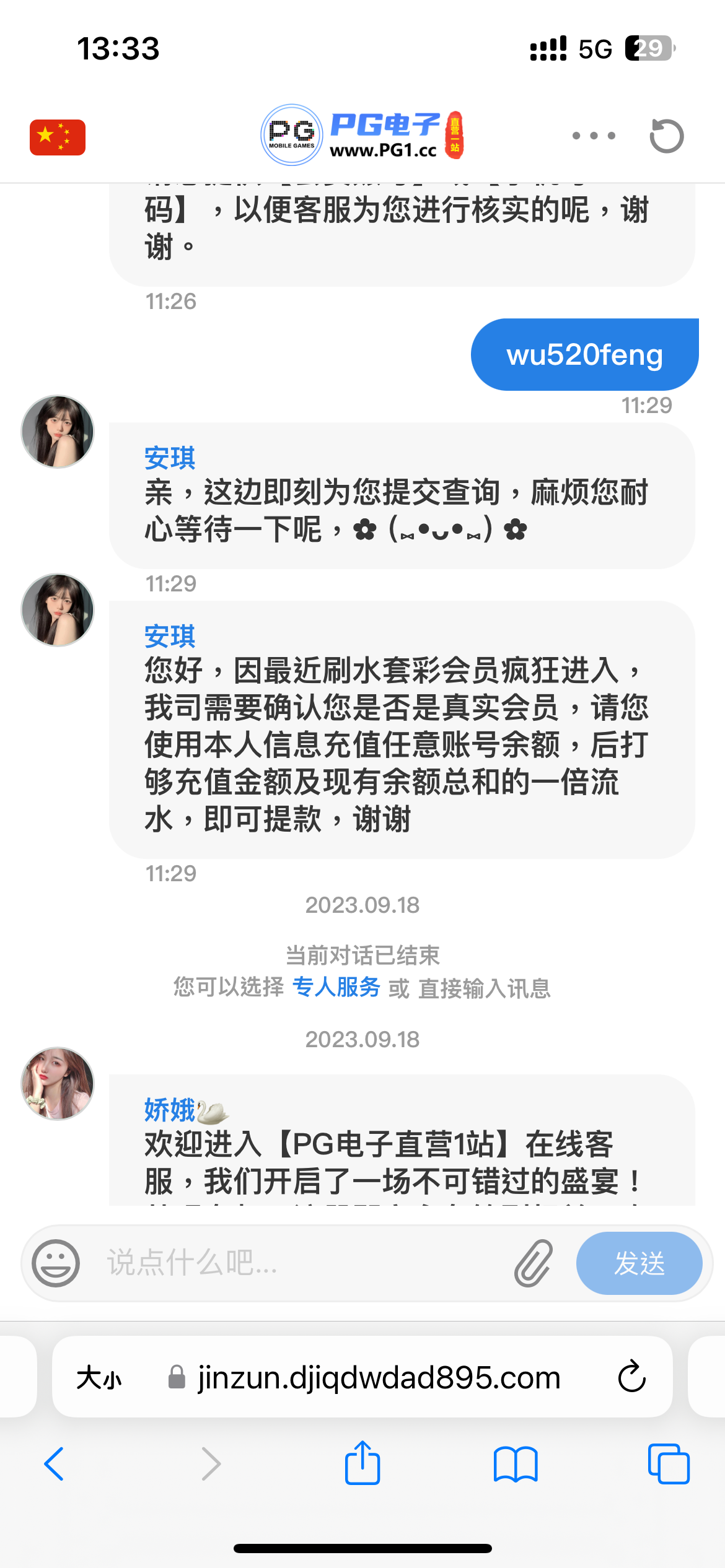
Task: Tap the 发送 send button
Action: 639,1263
